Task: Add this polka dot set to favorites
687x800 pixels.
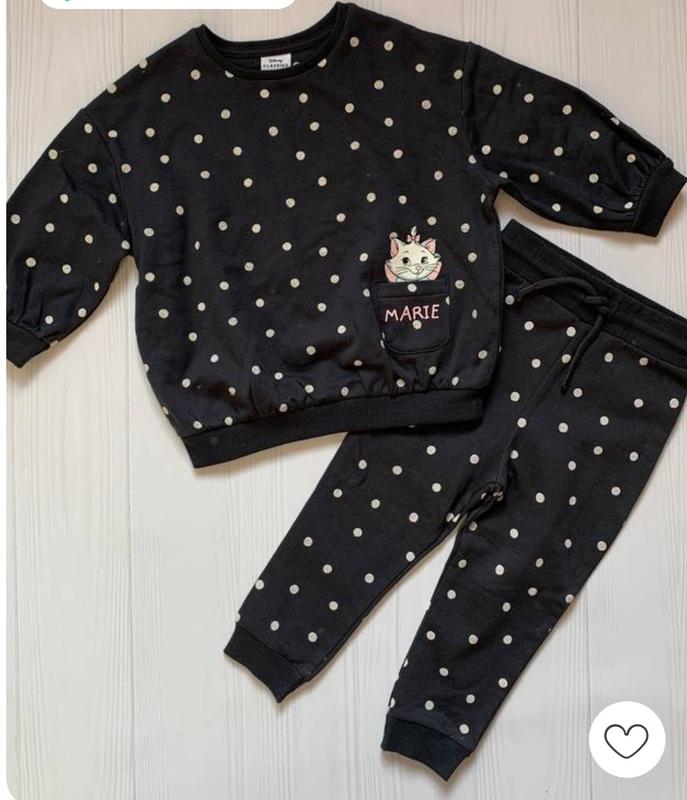Action: pyautogui.click(x=626, y=740)
